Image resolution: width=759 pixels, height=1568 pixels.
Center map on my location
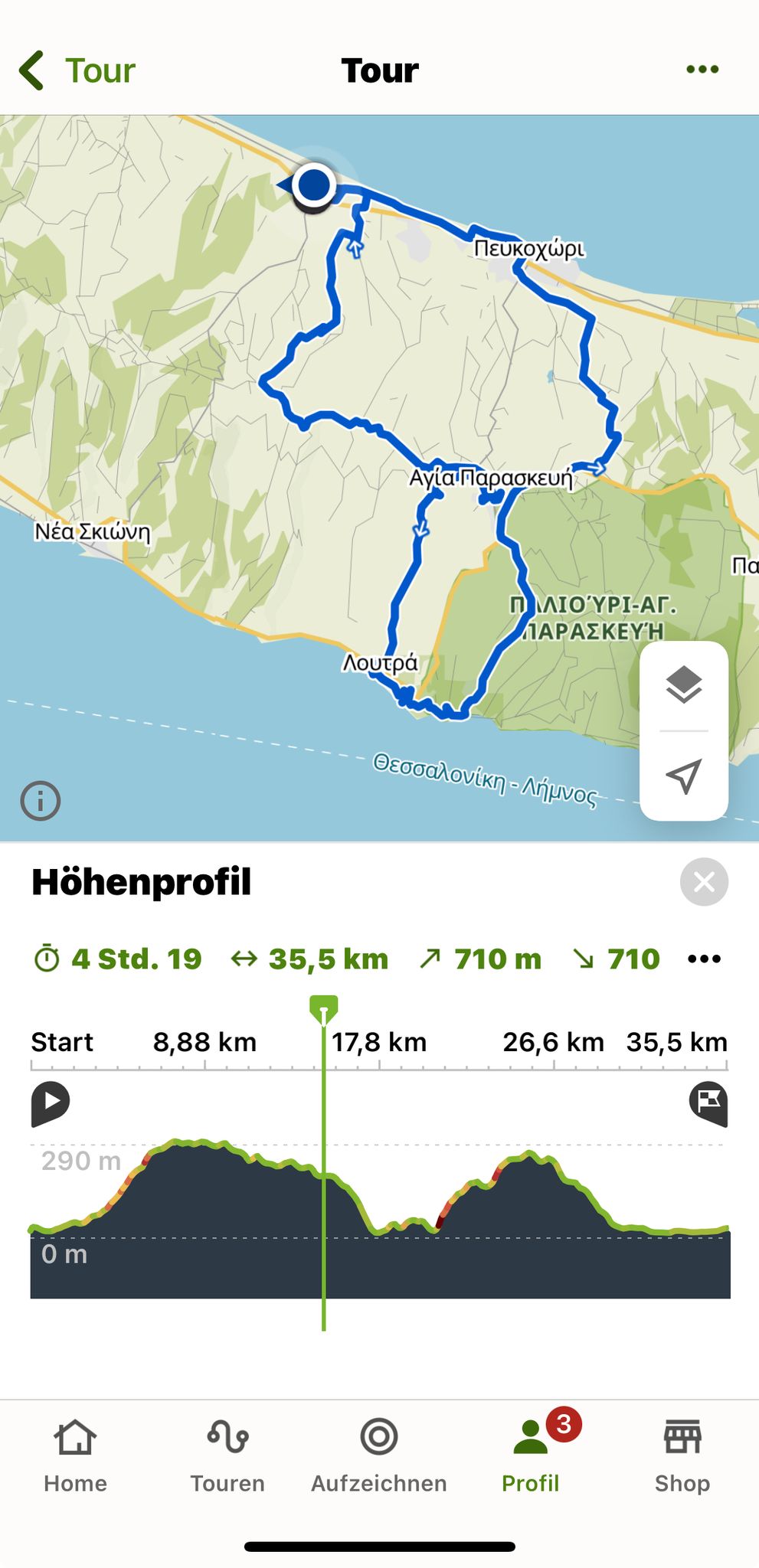[x=683, y=776]
